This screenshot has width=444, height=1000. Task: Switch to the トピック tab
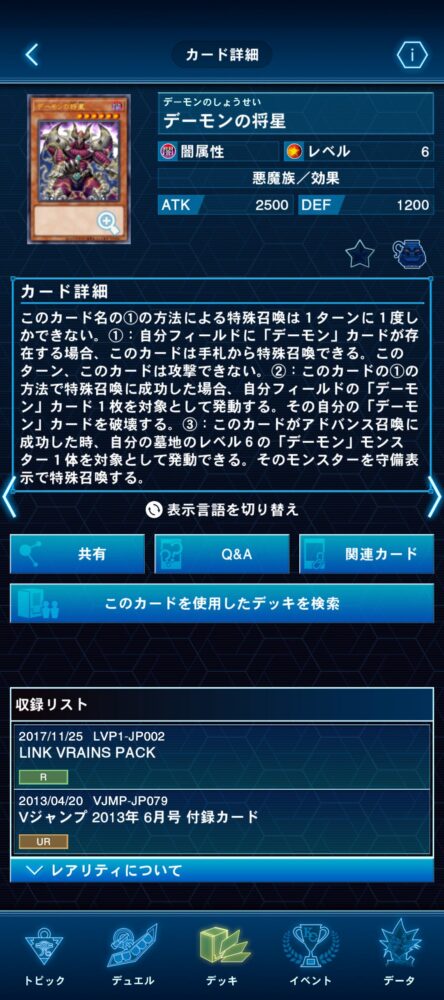coord(44,955)
